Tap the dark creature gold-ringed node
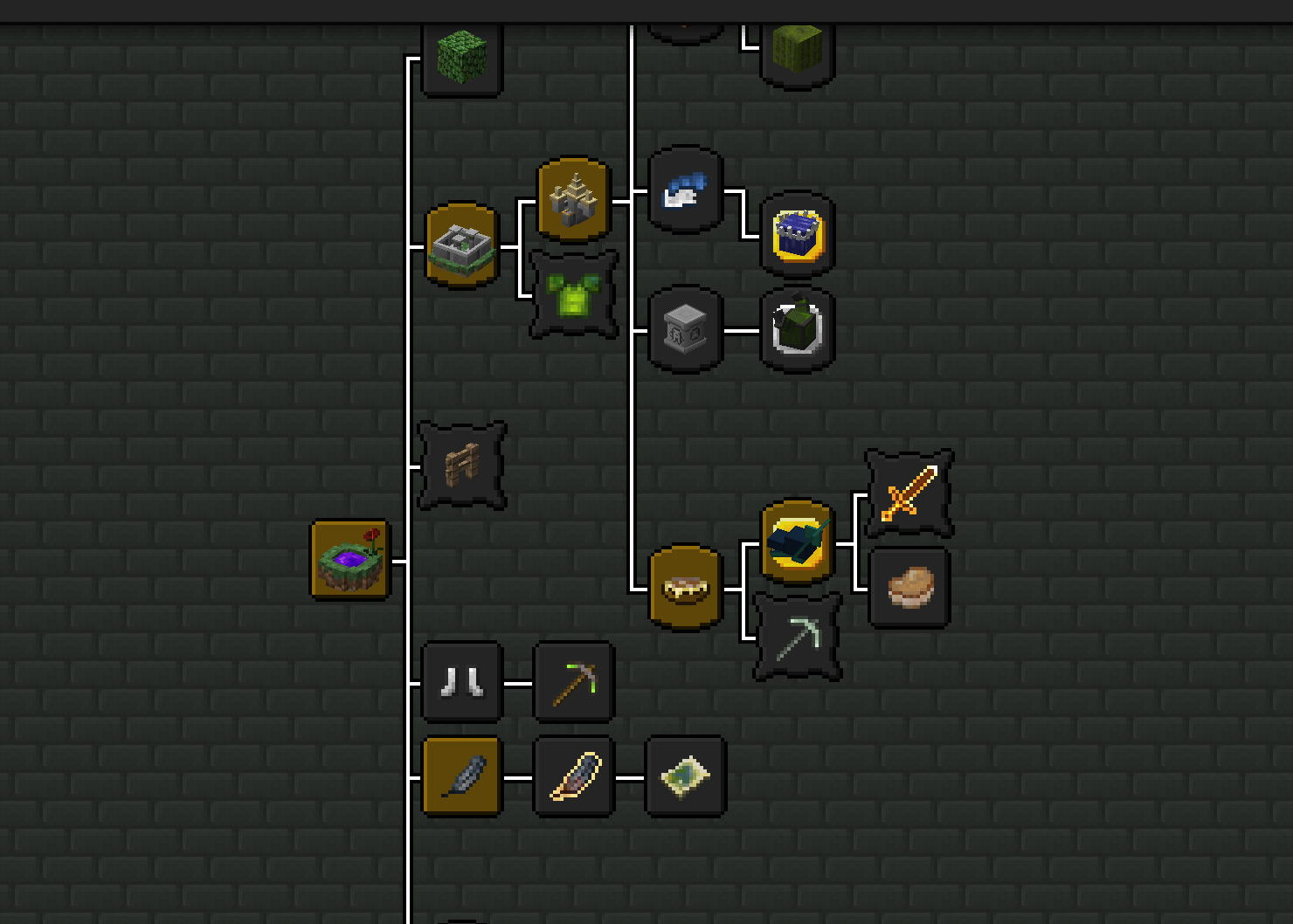1293x924 pixels. [797, 542]
